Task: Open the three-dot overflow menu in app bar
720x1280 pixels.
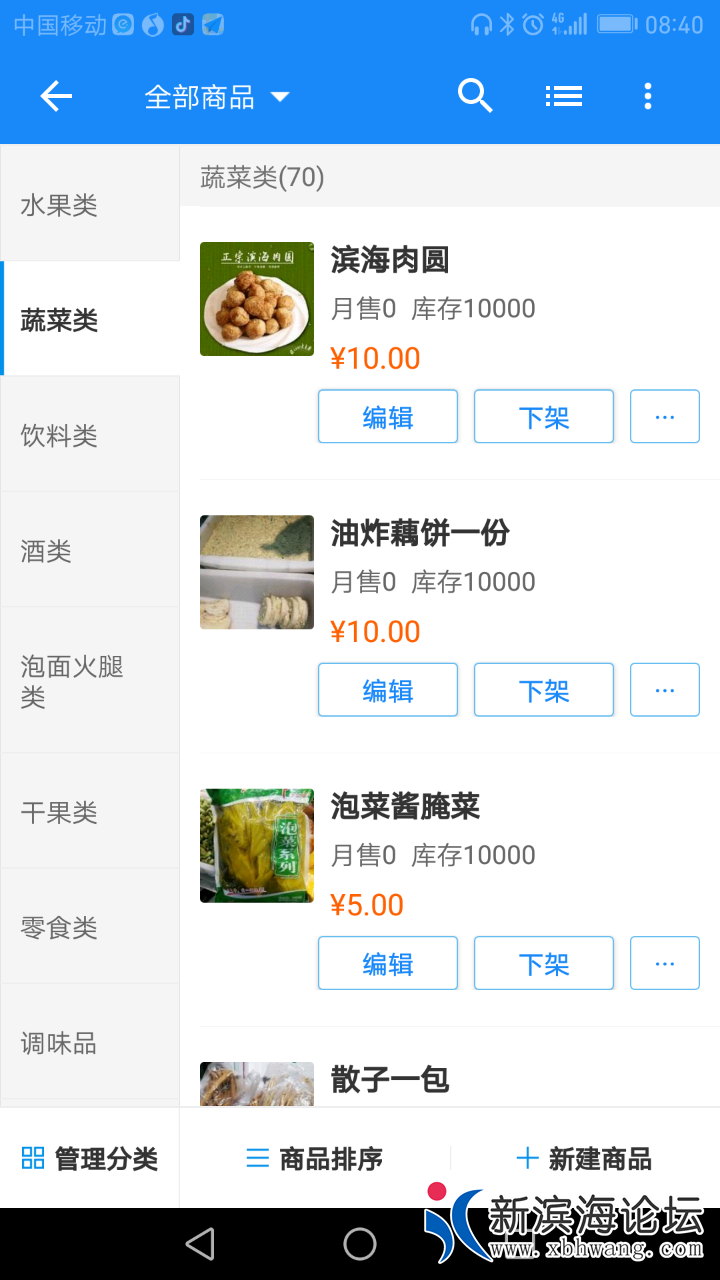Action: coord(648,96)
